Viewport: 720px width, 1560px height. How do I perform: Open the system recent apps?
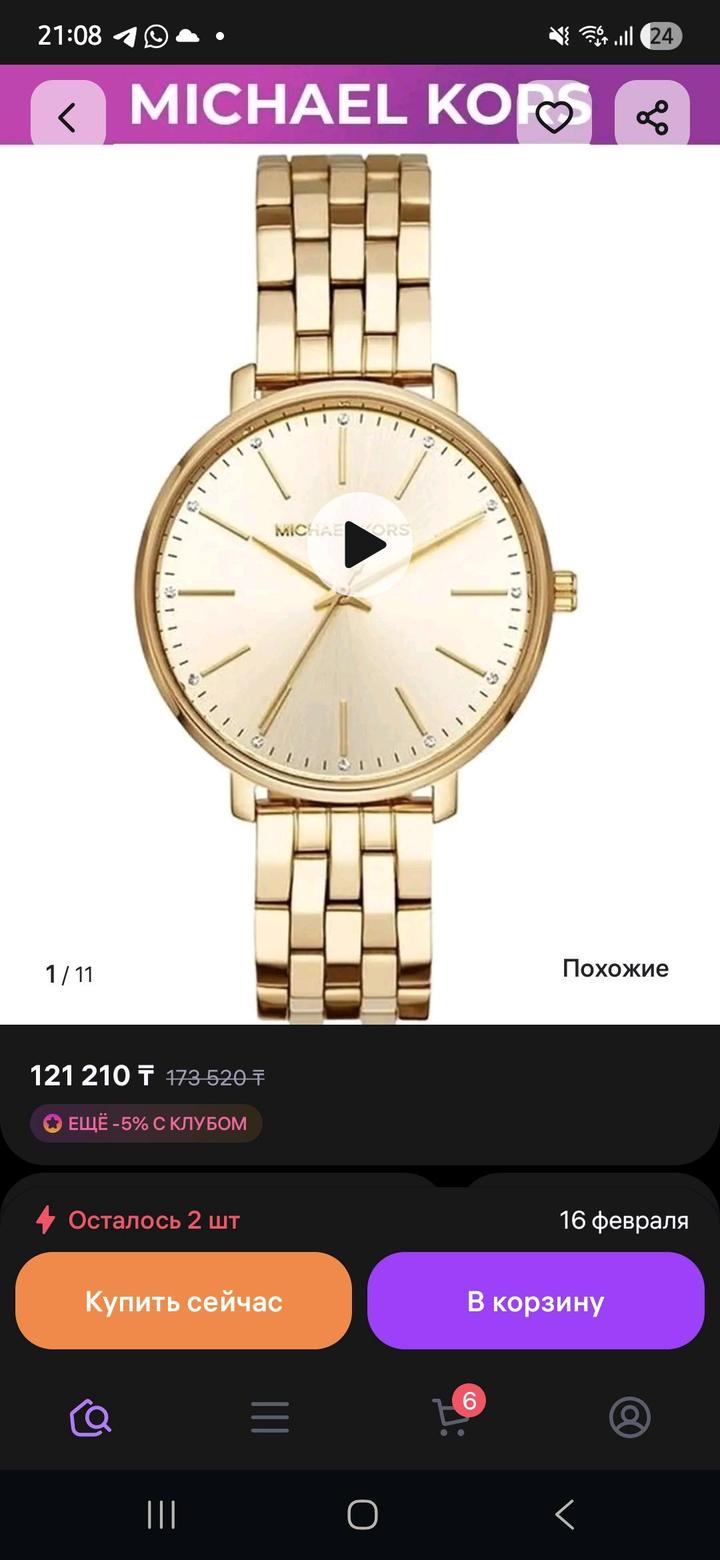(x=161, y=1514)
